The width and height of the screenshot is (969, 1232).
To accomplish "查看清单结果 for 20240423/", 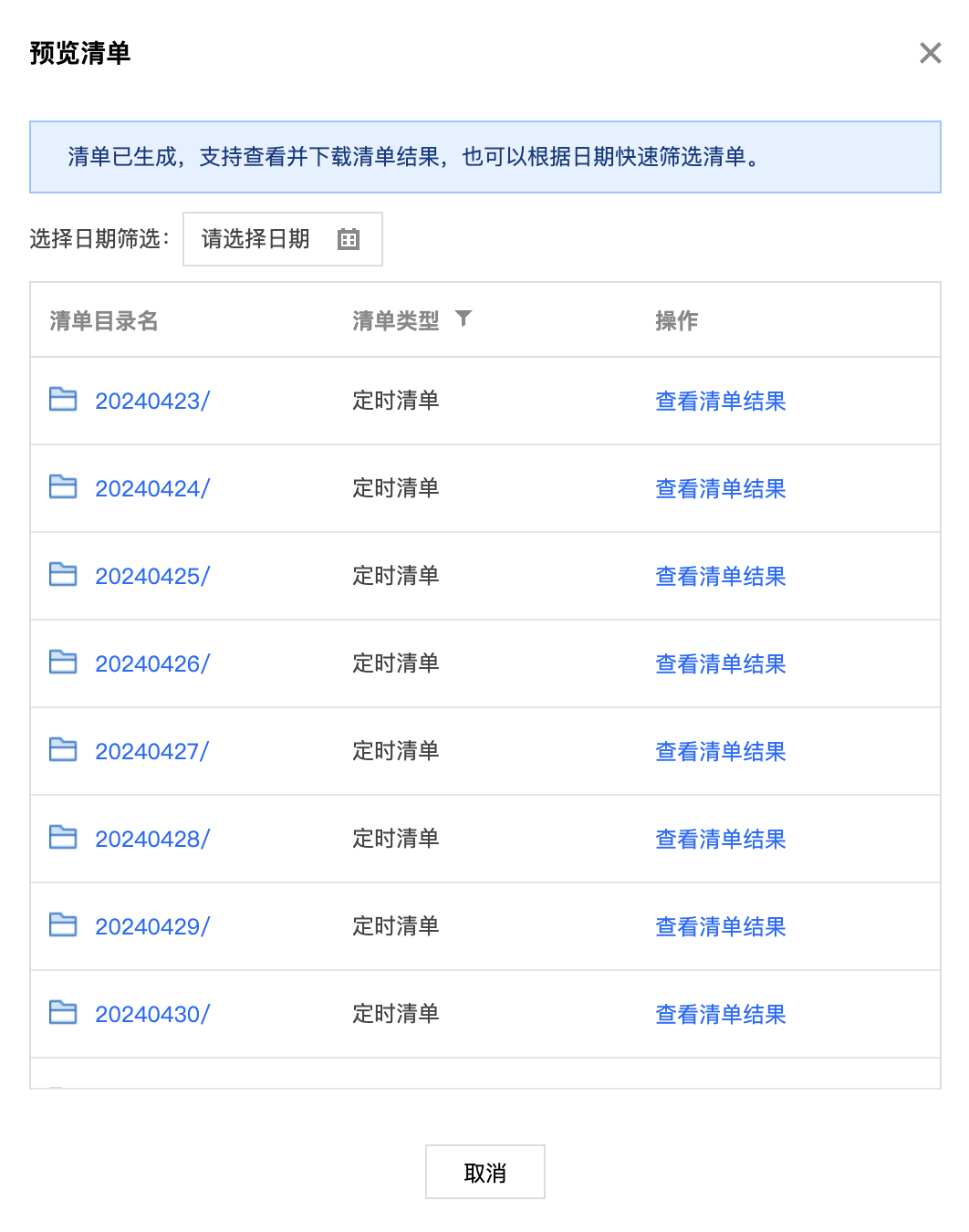I will (x=720, y=401).
